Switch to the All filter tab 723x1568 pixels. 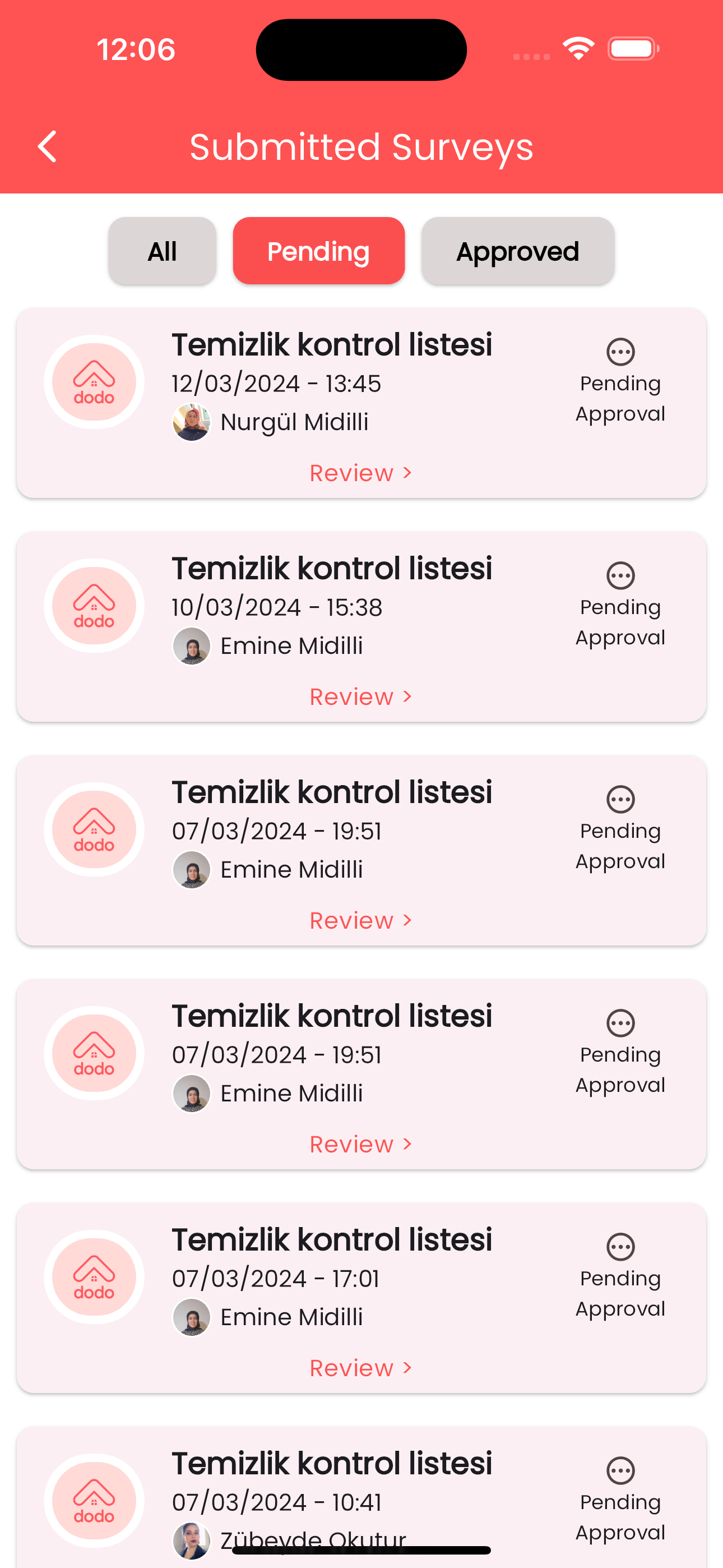162,251
